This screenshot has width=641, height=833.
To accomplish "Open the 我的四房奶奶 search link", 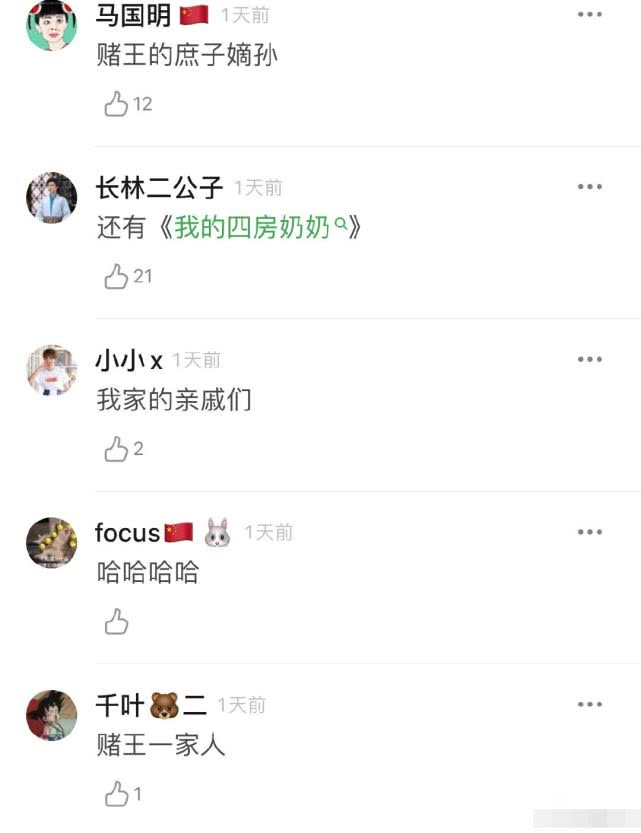I will [260, 228].
